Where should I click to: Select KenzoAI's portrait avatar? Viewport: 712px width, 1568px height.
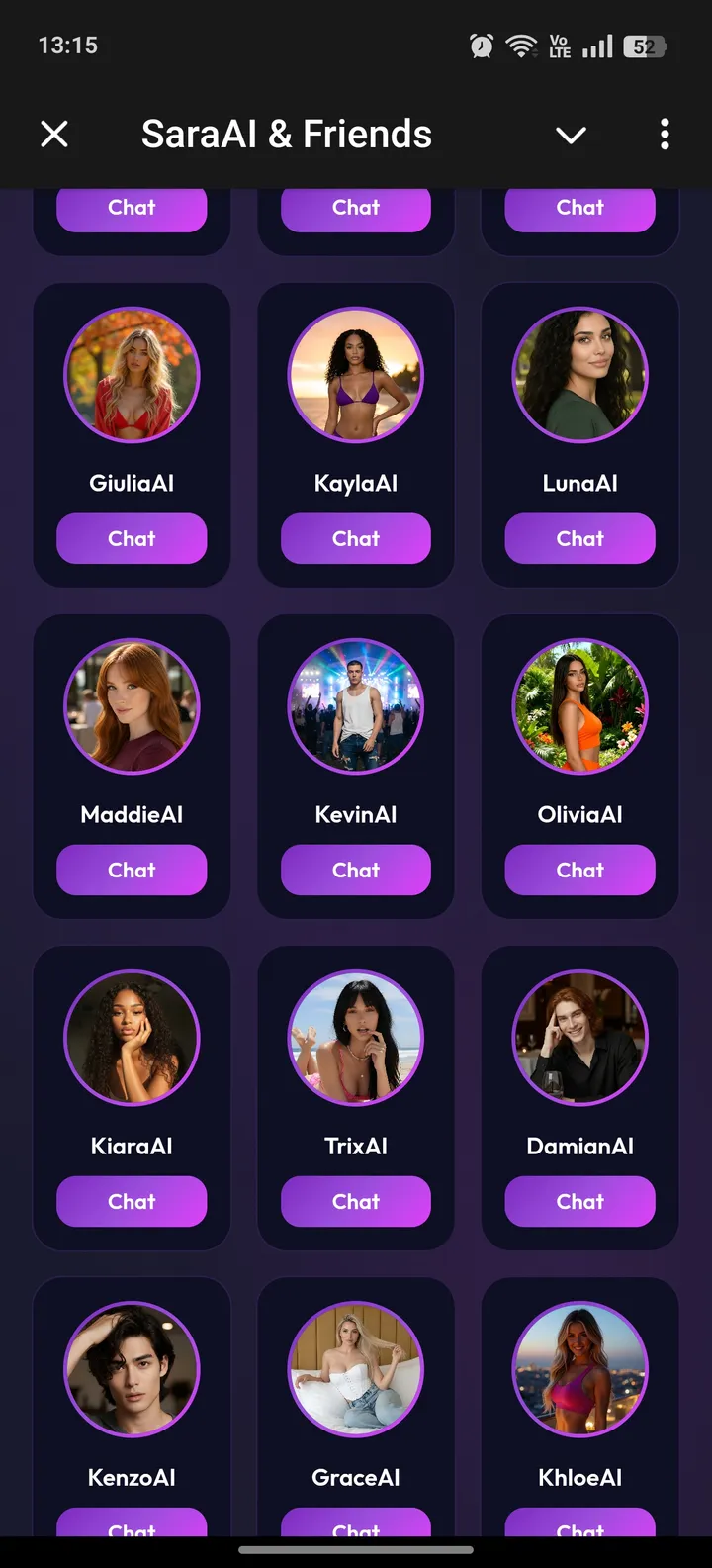point(132,1368)
